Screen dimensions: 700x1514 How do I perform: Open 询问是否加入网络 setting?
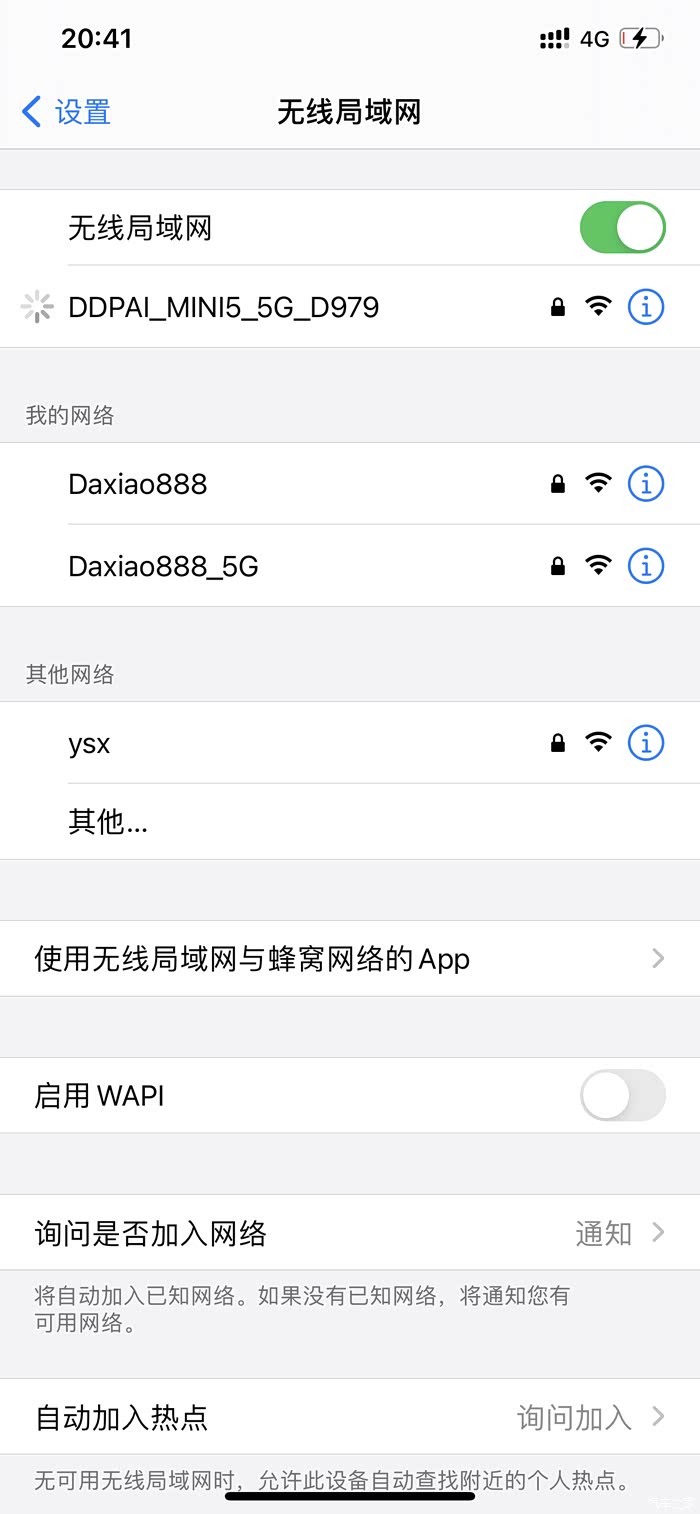pos(350,1233)
